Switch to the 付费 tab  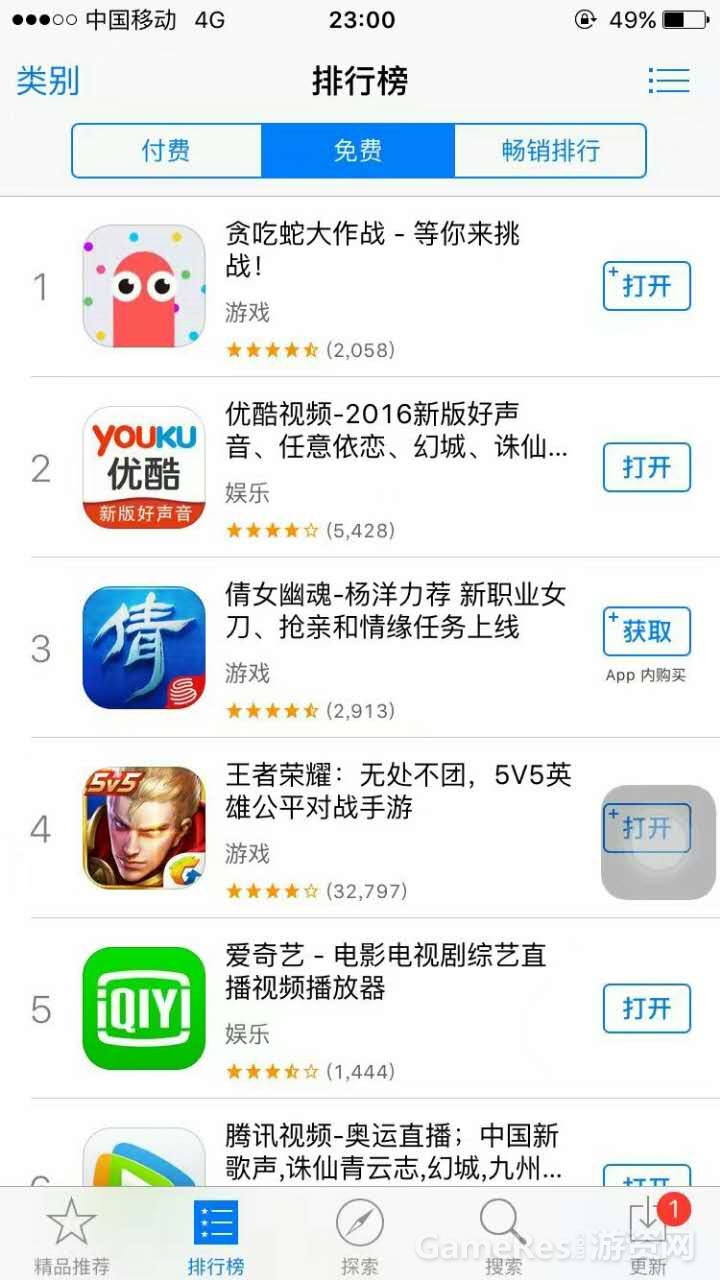pos(166,151)
